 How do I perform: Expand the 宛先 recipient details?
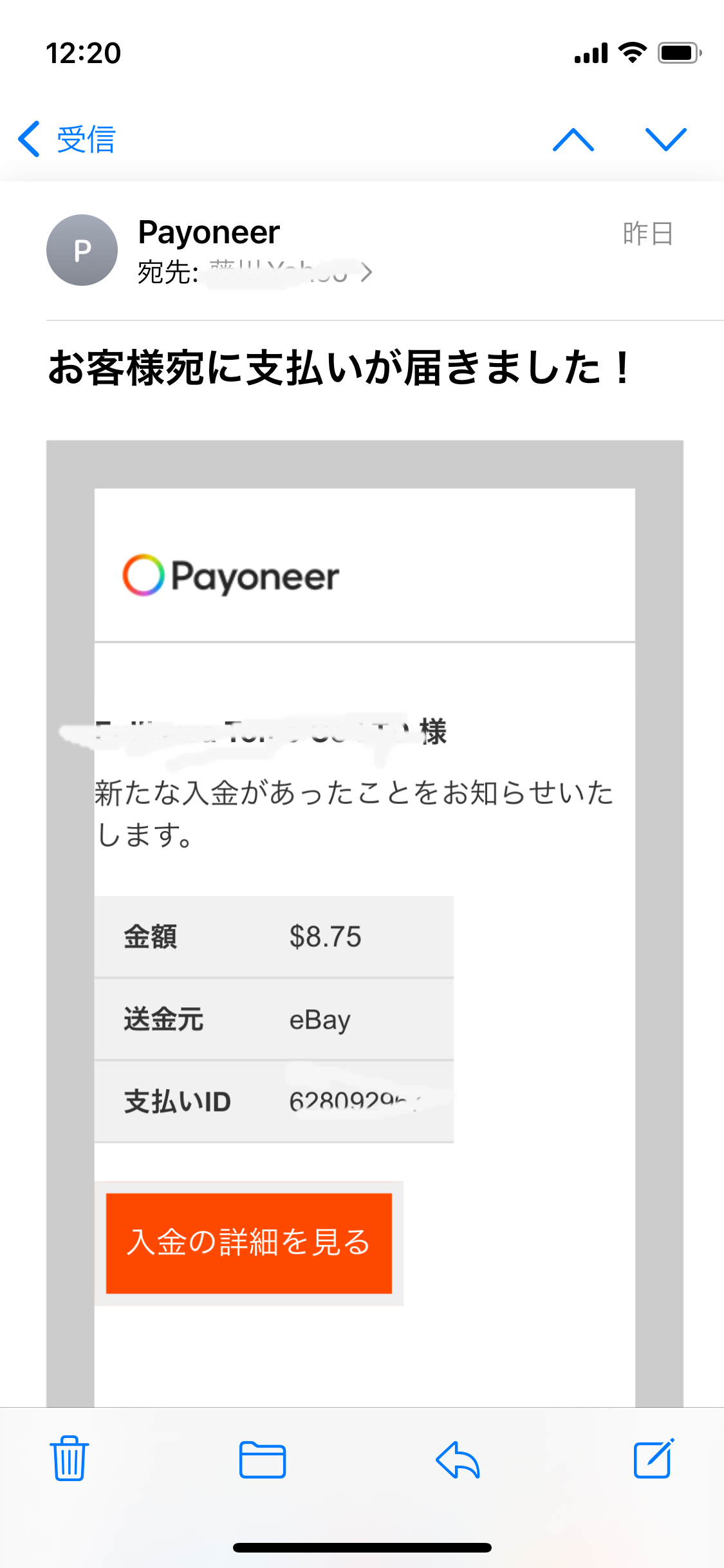point(366,273)
